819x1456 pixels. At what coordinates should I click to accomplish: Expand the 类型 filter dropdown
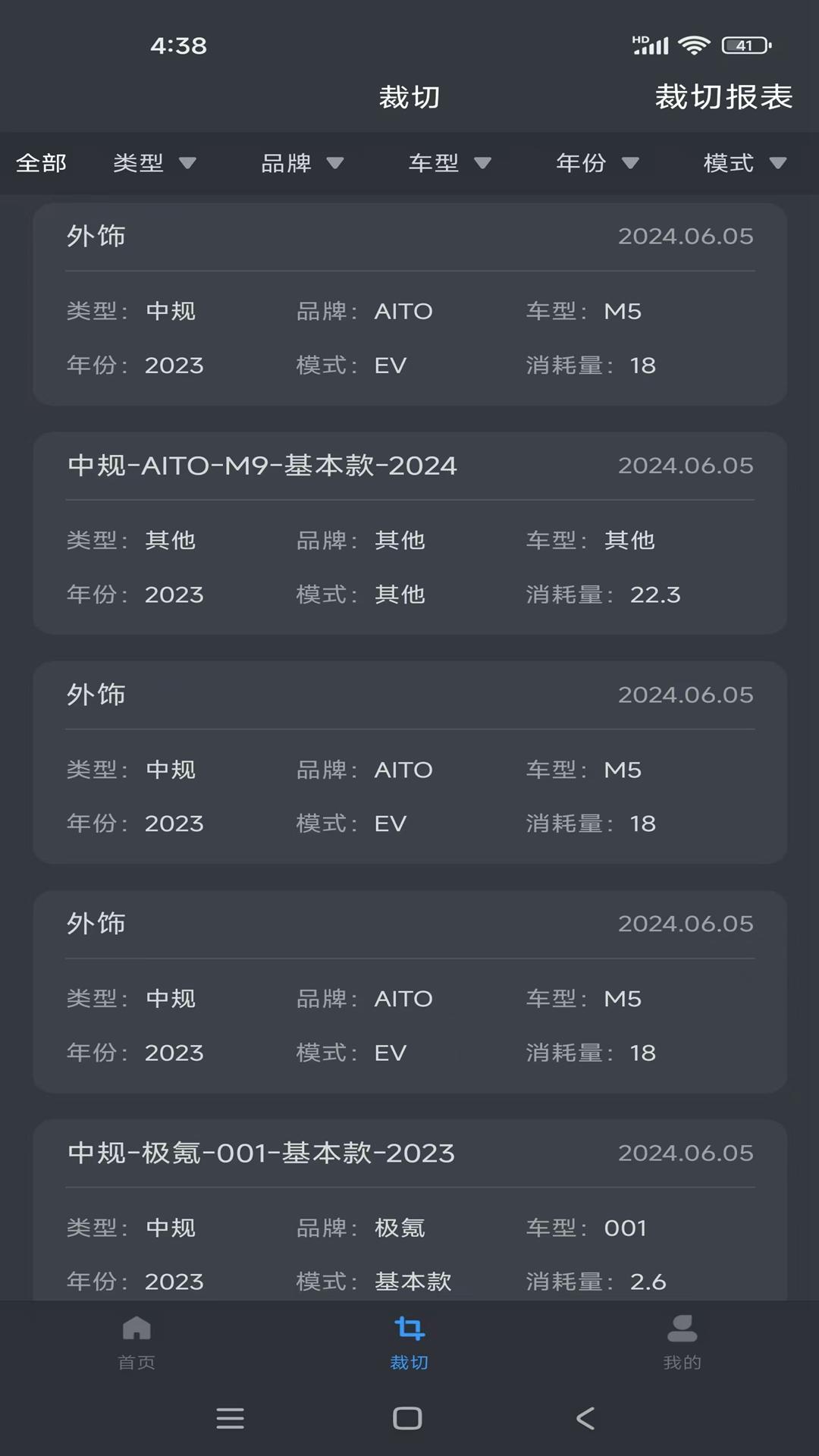(154, 163)
